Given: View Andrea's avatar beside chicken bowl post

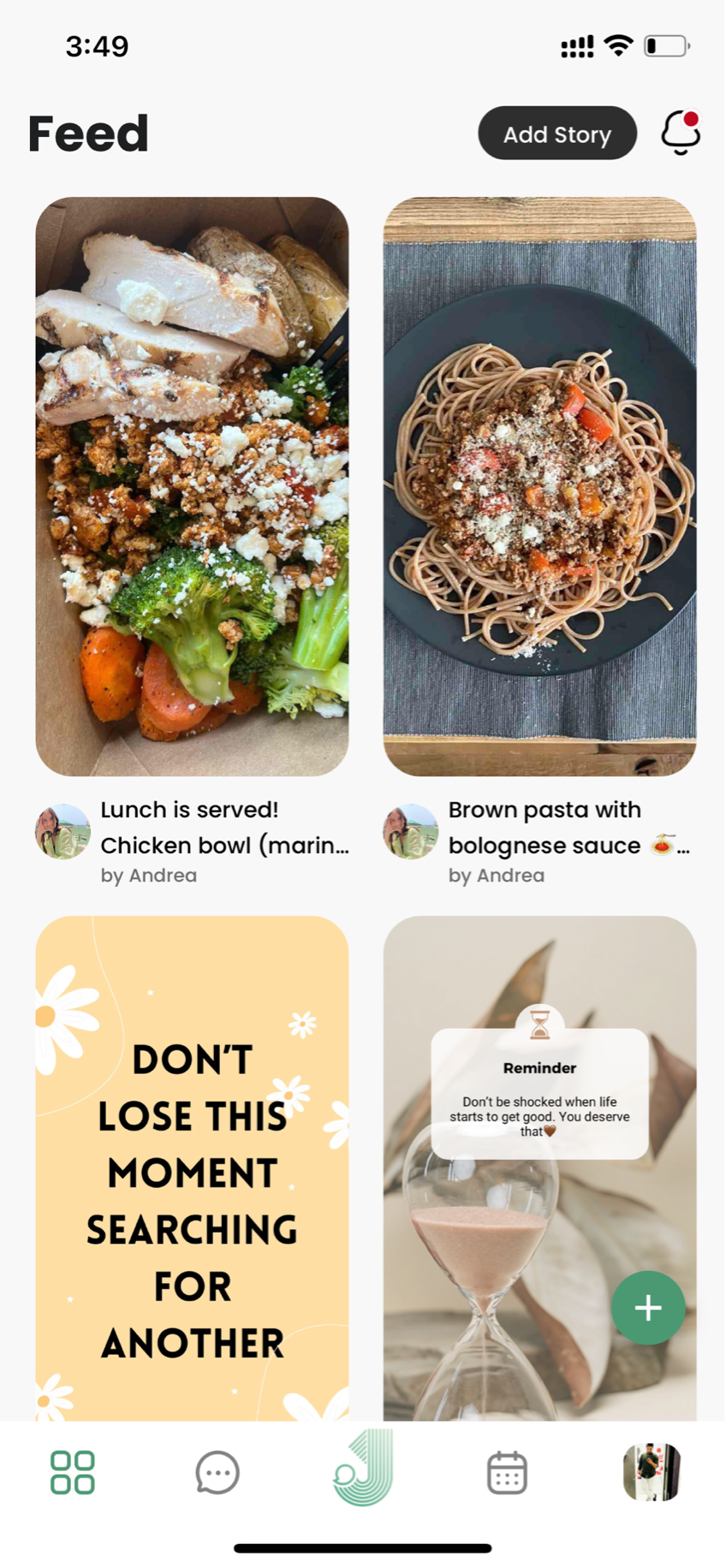Looking at the screenshot, I should click(62, 831).
